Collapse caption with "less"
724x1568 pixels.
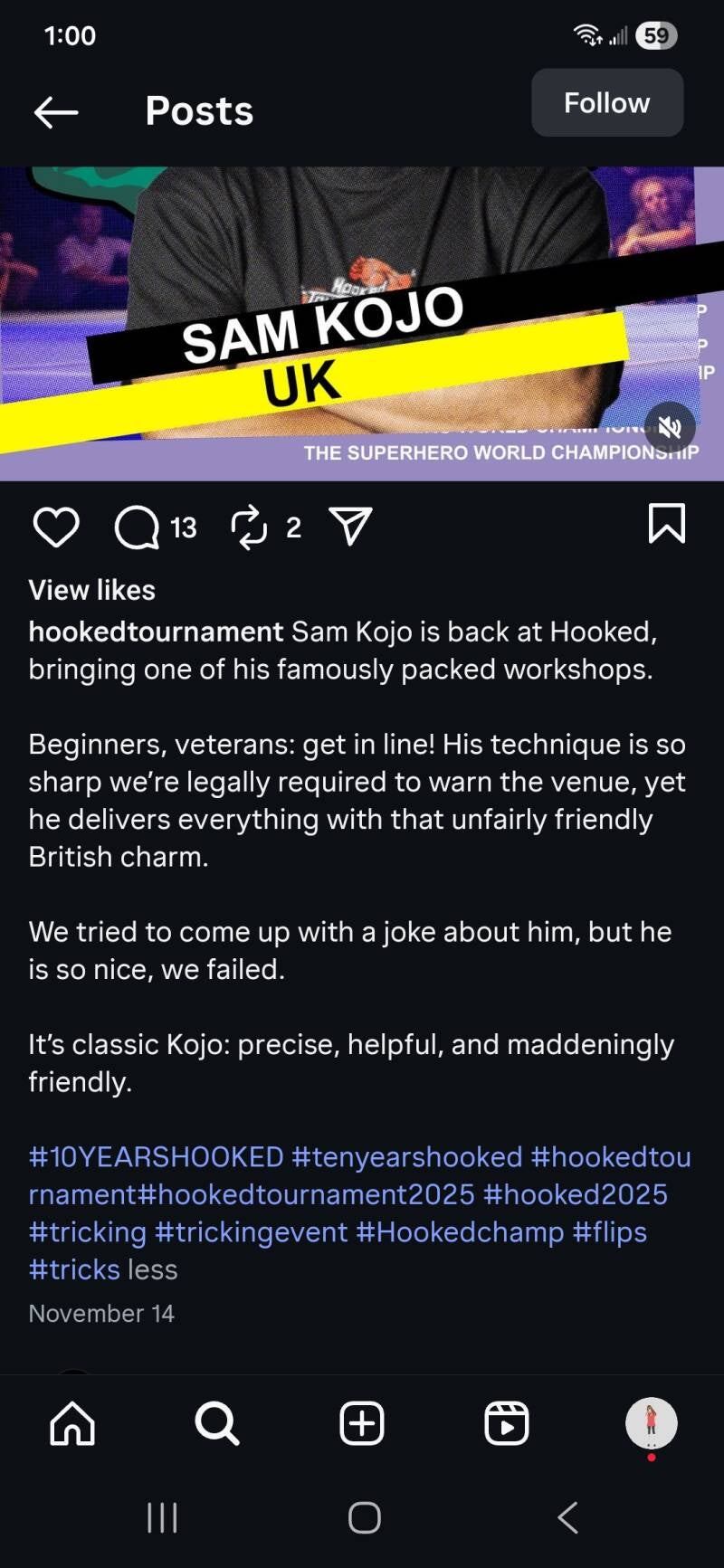[x=153, y=1269]
